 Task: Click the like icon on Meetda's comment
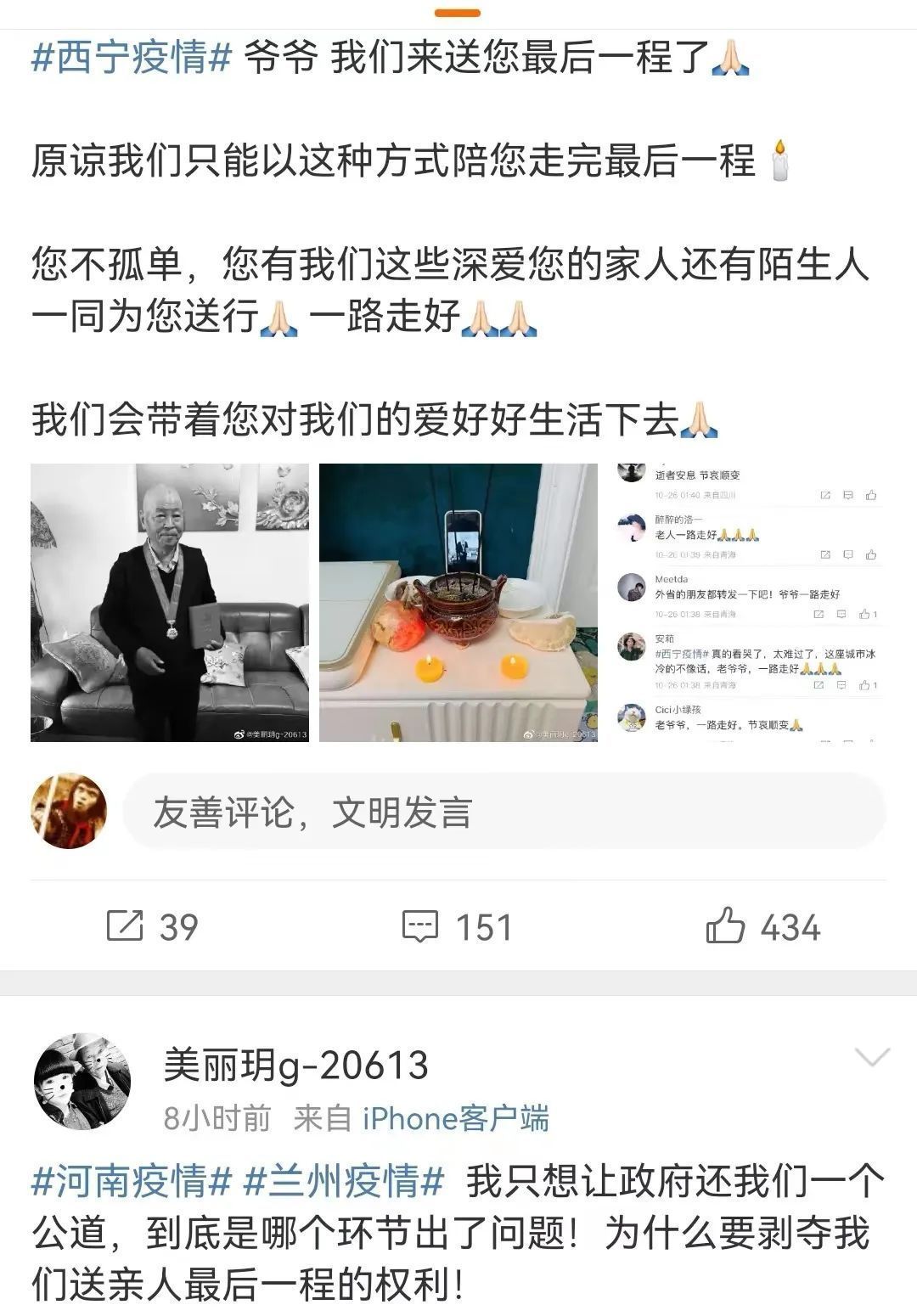(865, 614)
